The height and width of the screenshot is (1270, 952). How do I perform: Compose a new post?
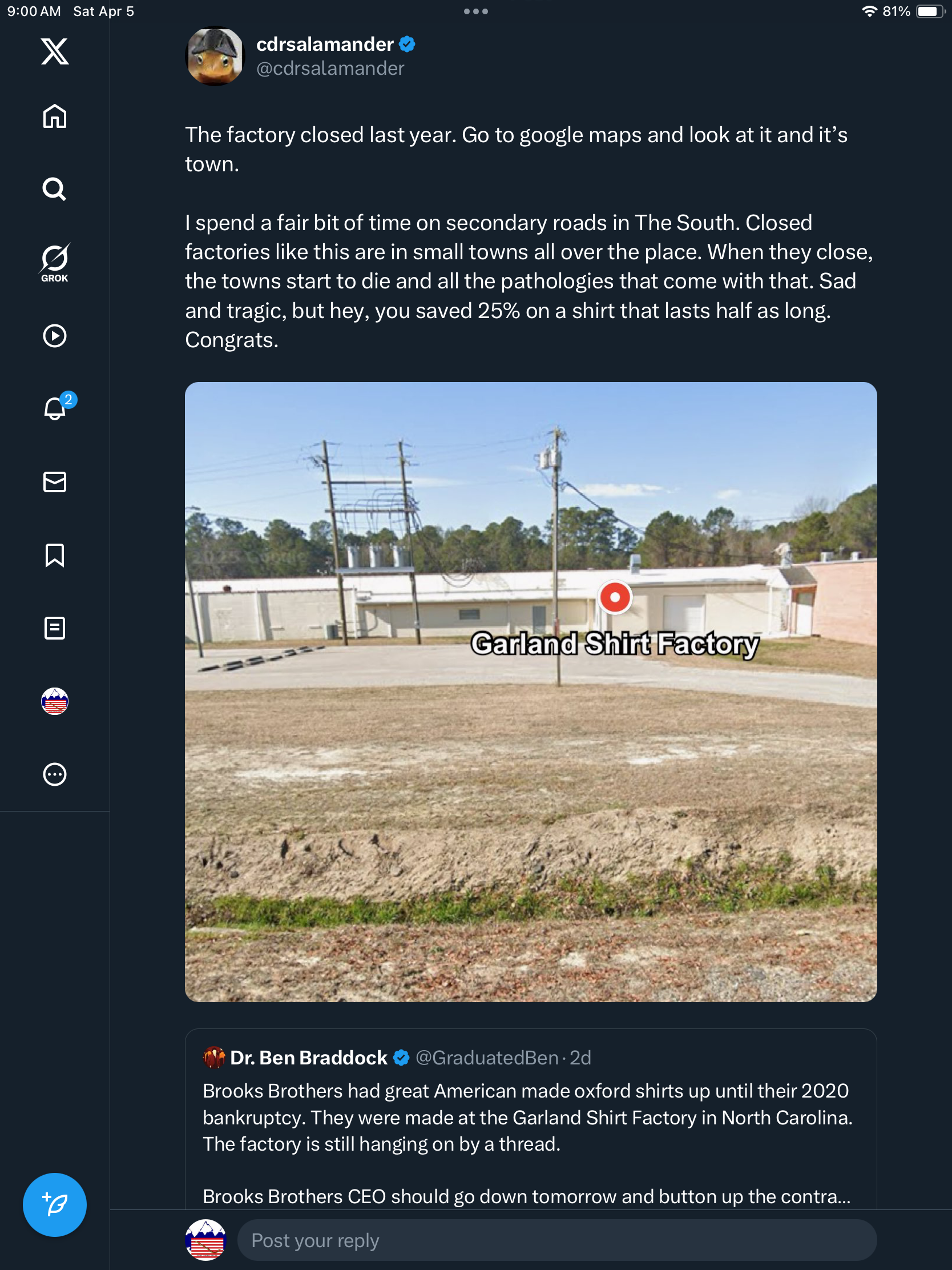click(55, 1204)
